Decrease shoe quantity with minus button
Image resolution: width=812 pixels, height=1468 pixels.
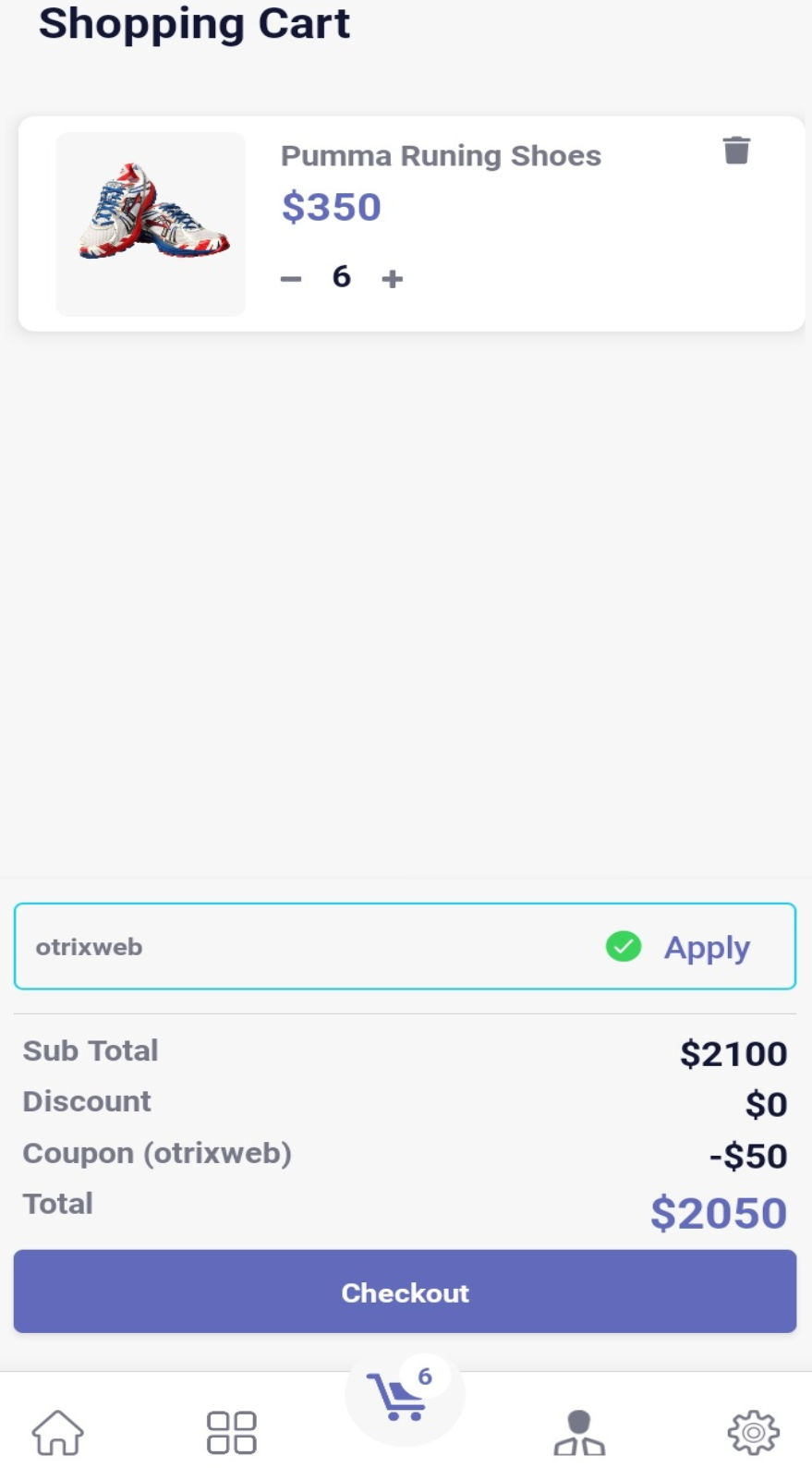point(291,278)
